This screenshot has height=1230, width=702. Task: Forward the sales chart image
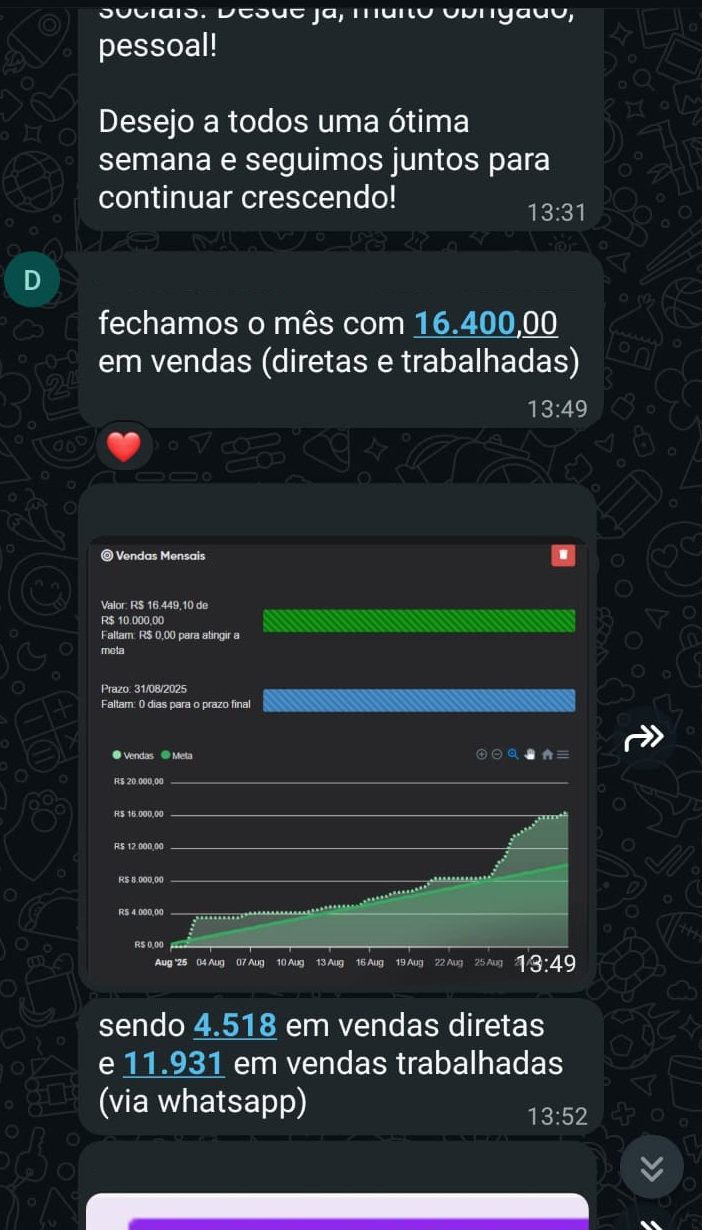click(x=644, y=739)
